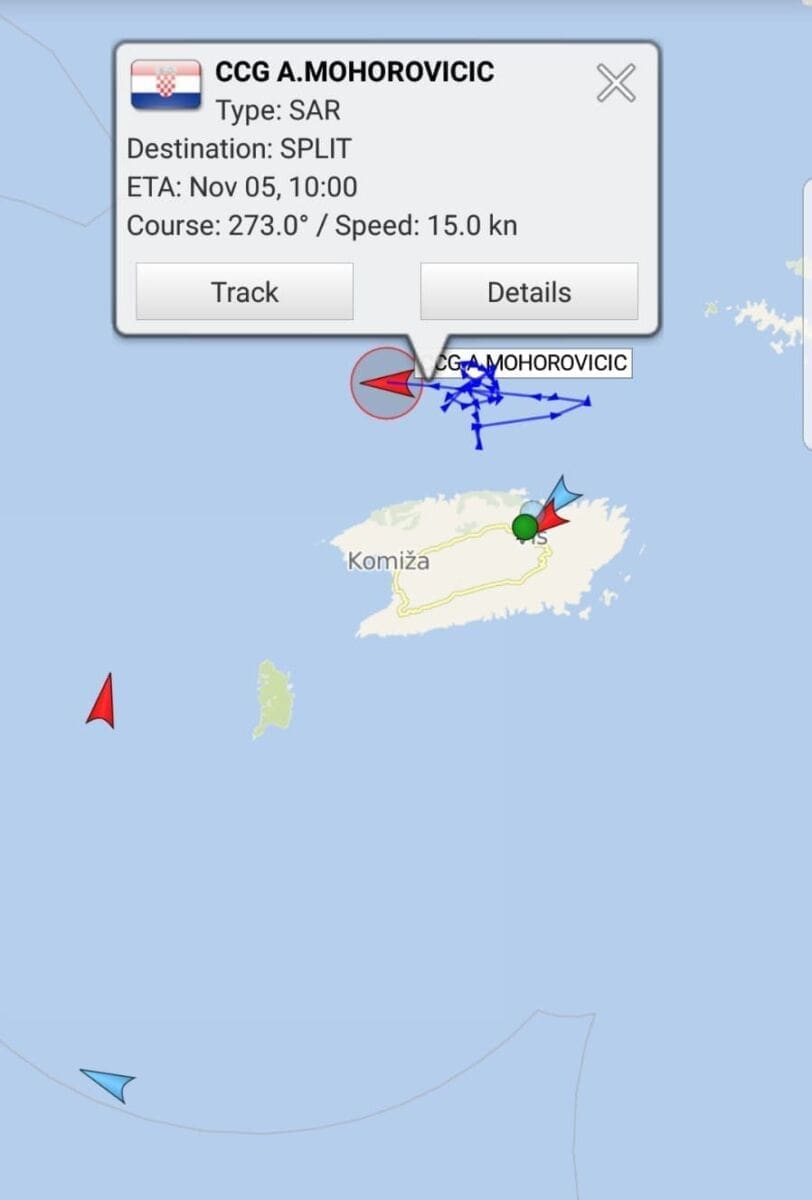The image size is (812, 1200).
Task: Close the CCG A.MOHOROVICIC info popup
Action: point(616,83)
